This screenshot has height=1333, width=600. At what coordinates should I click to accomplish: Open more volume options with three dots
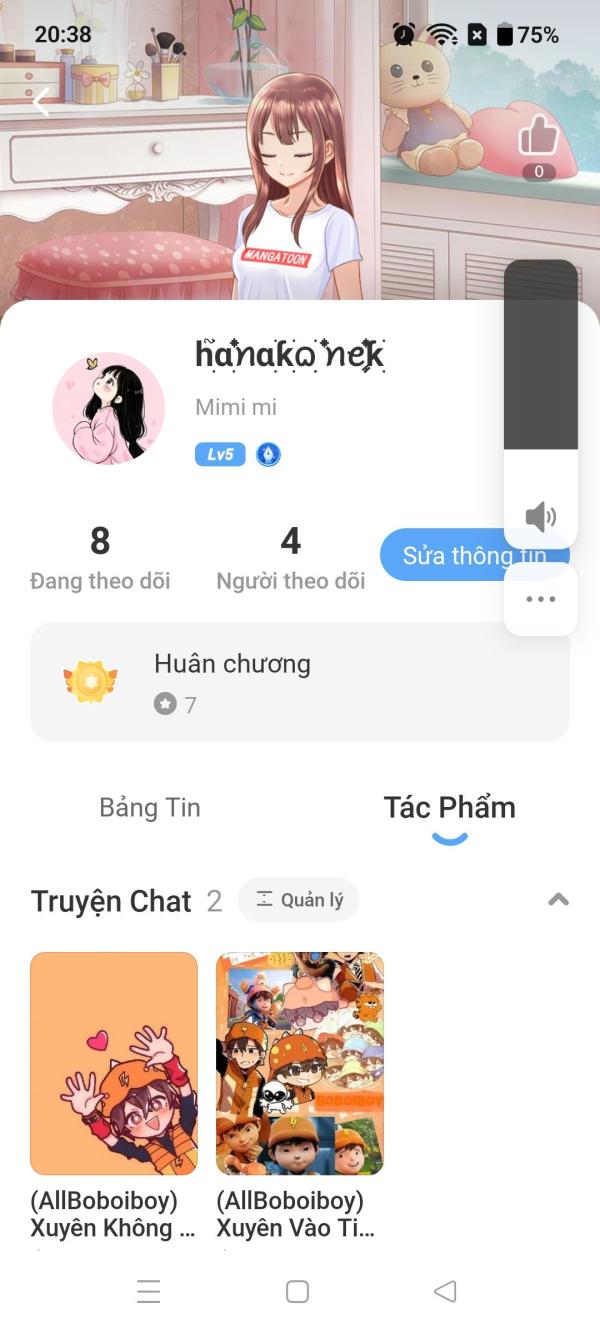[x=540, y=599]
